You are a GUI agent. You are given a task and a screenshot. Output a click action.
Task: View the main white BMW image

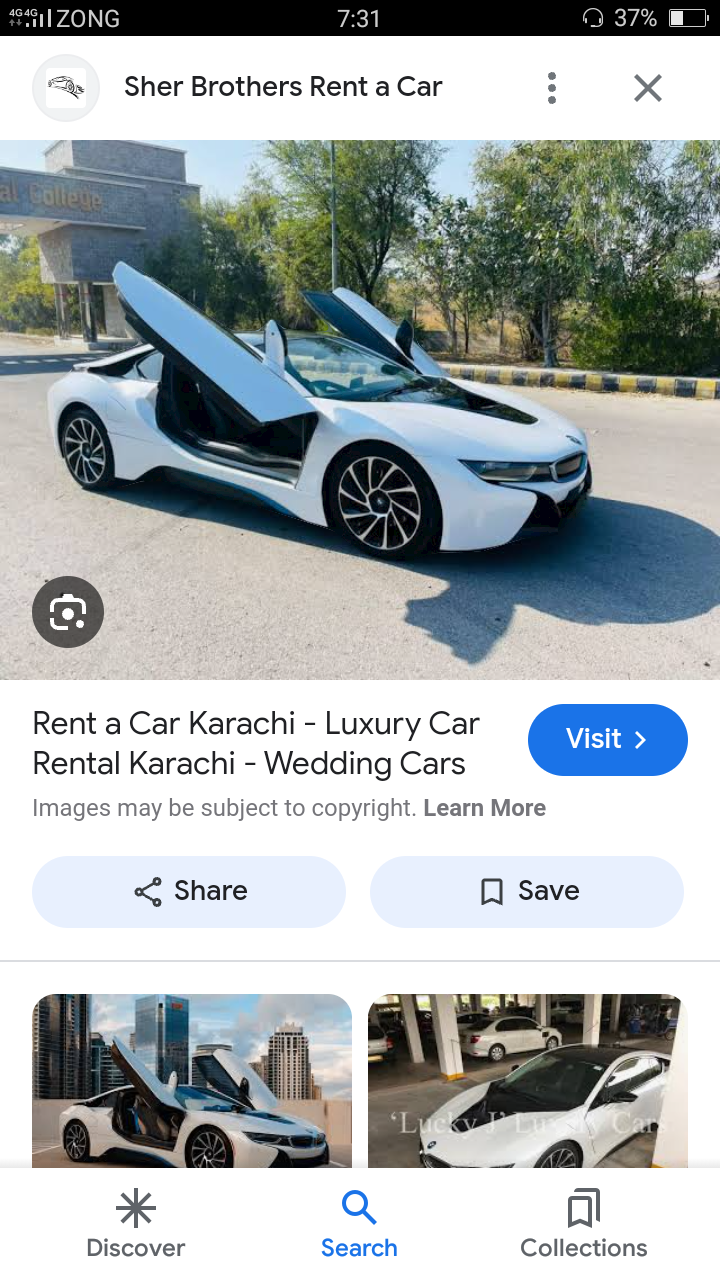click(360, 410)
